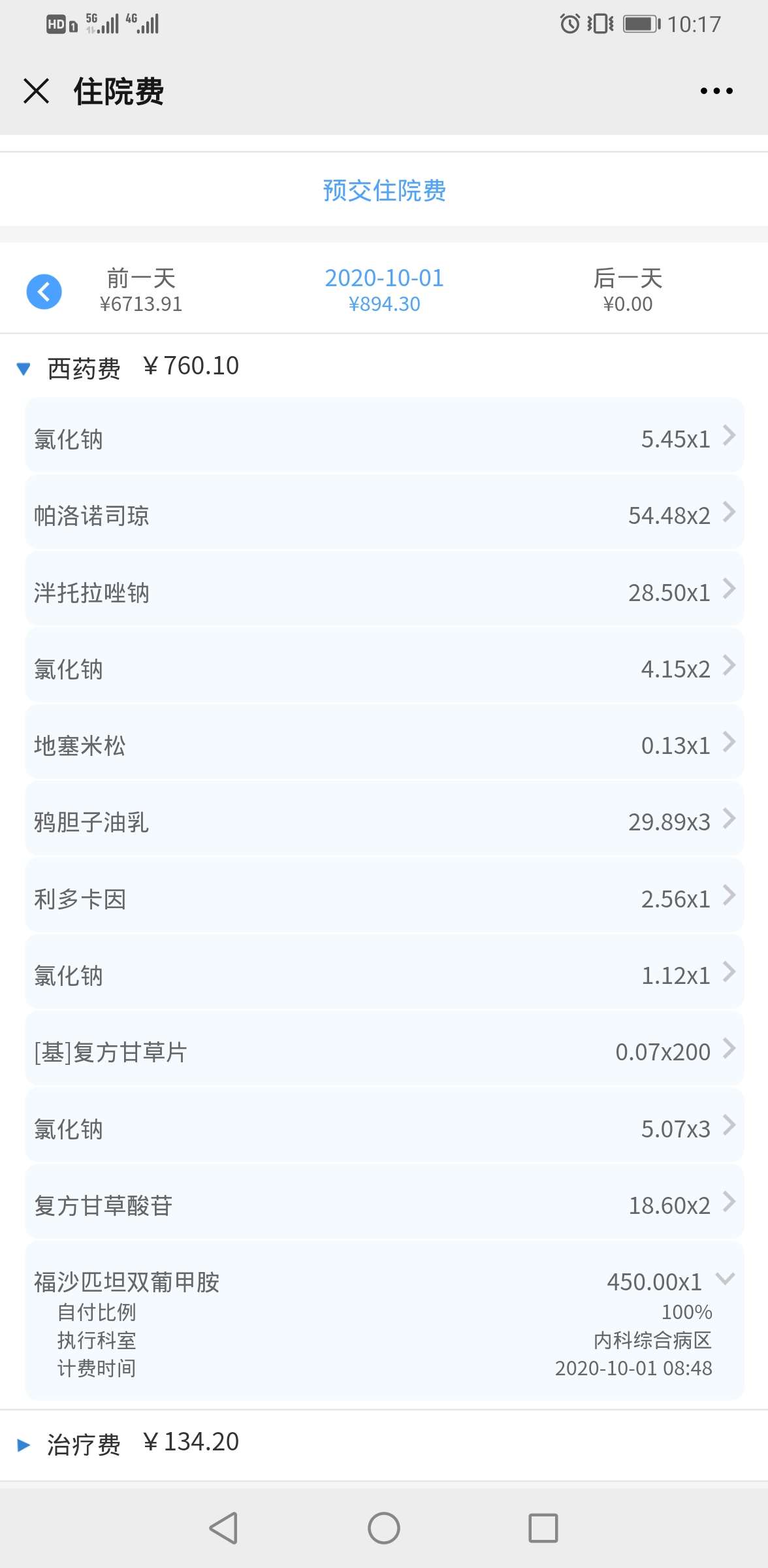Go to 前一天 showing ¥6713.91

(x=144, y=290)
